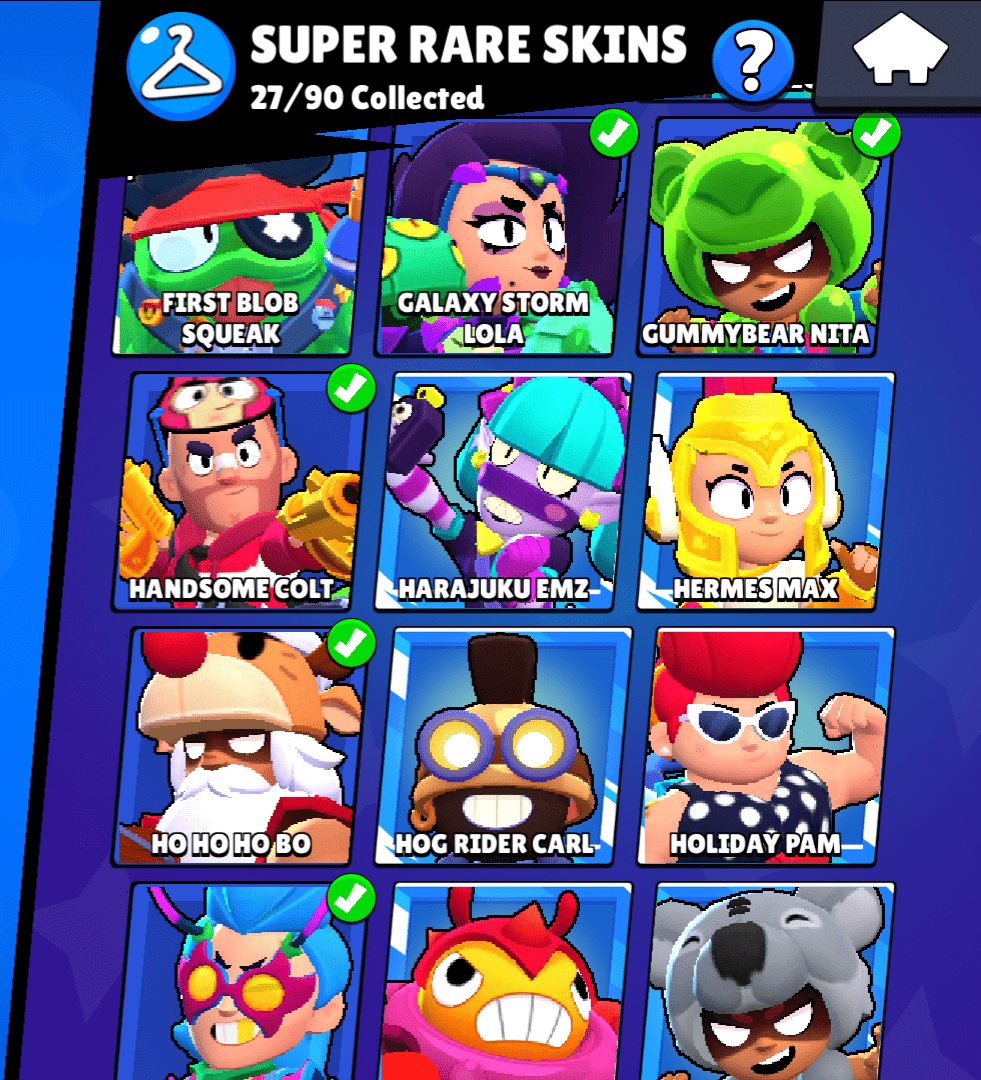Image resolution: width=981 pixels, height=1080 pixels.
Task: Select the Harajuku Emz skin
Action: pyautogui.click(x=503, y=492)
